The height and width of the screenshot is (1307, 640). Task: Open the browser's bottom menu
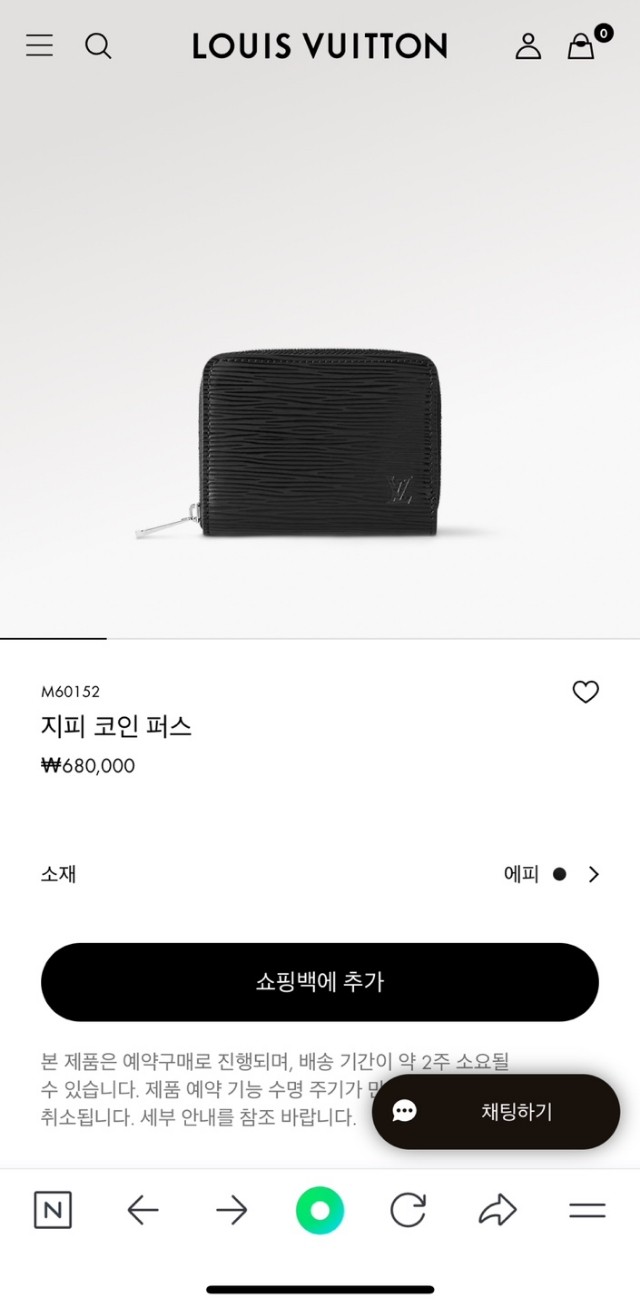tap(587, 1211)
